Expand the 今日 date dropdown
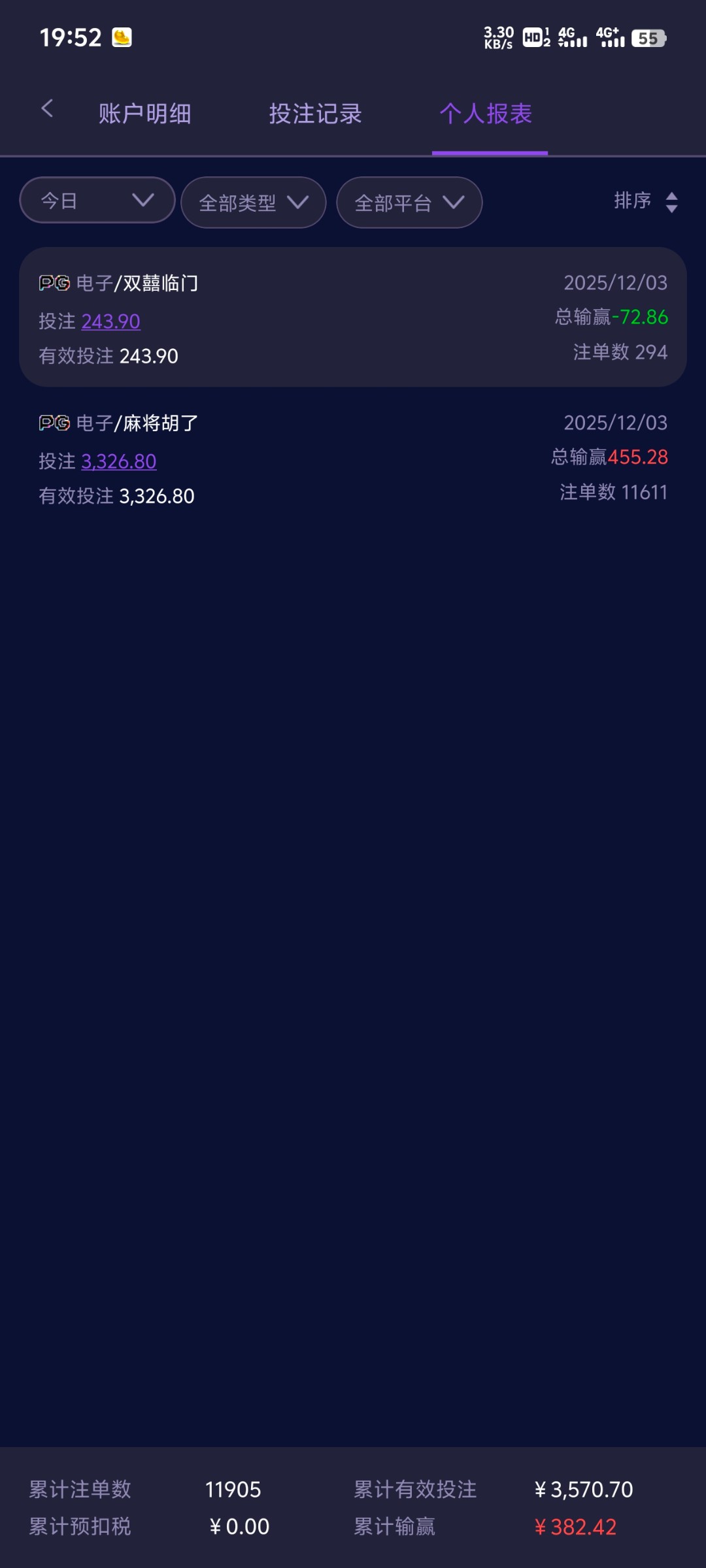 97,201
